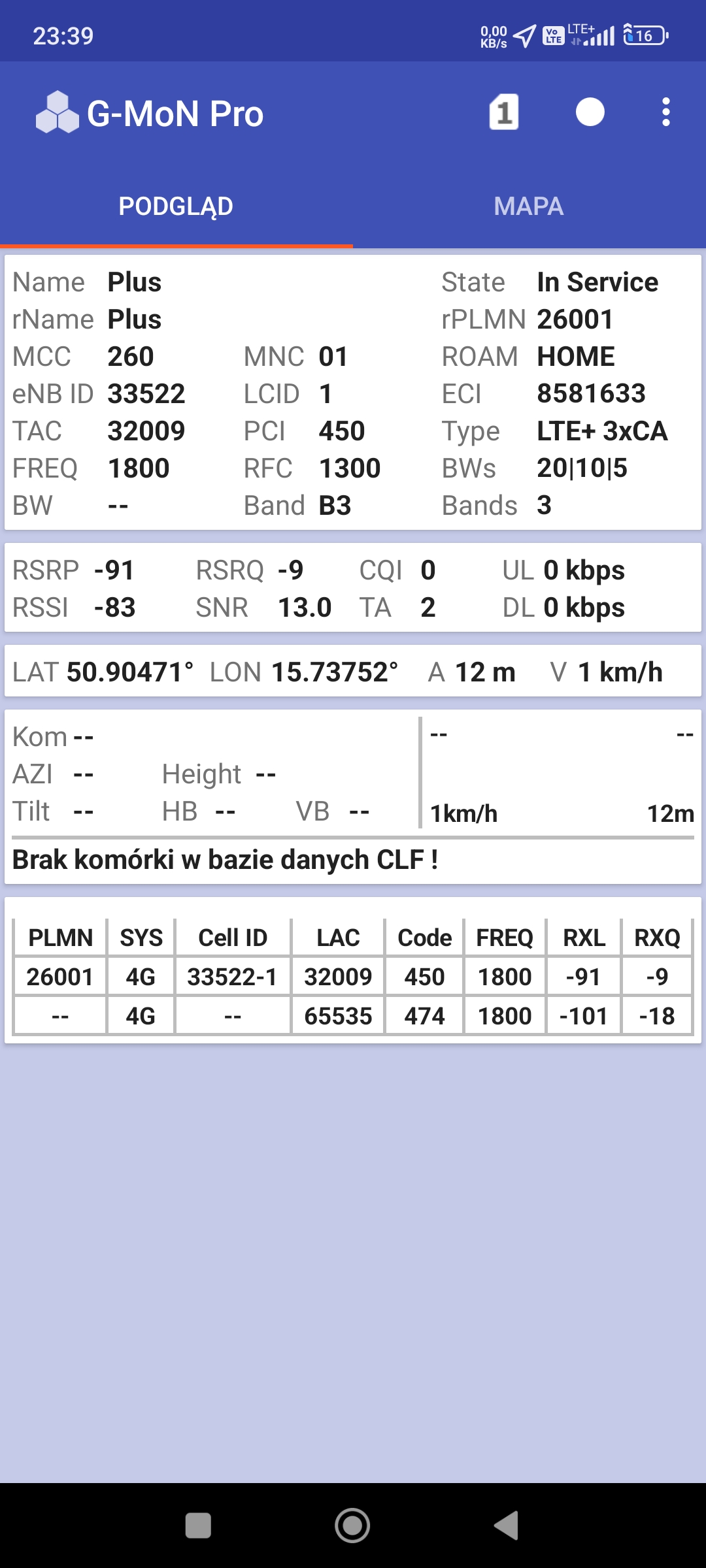Tap the white record circle icon
Viewport: 706px width, 1568px height.
tap(590, 112)
